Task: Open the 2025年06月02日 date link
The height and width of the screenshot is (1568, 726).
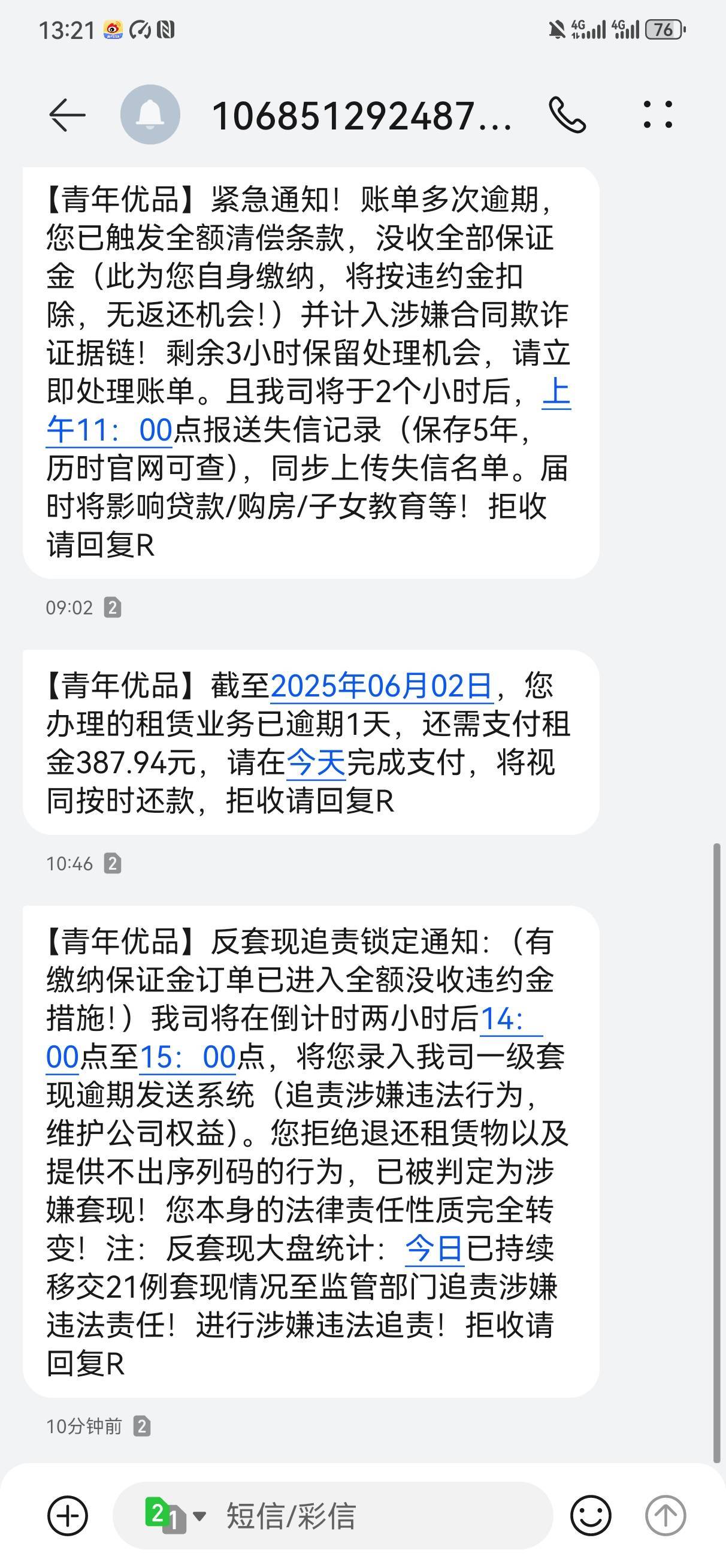Action: pos(382,686)
